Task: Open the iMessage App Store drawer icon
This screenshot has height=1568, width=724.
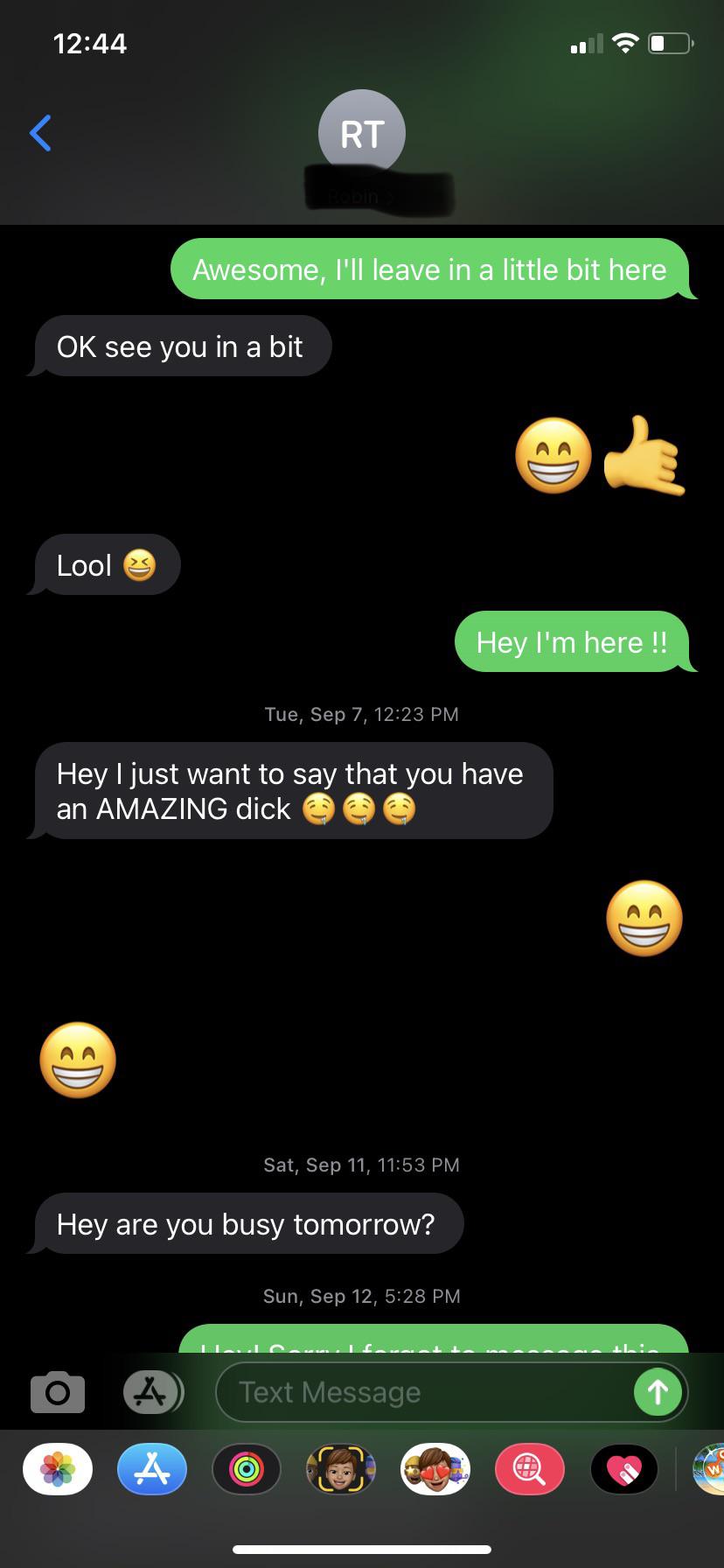Action: [152, 1391]
